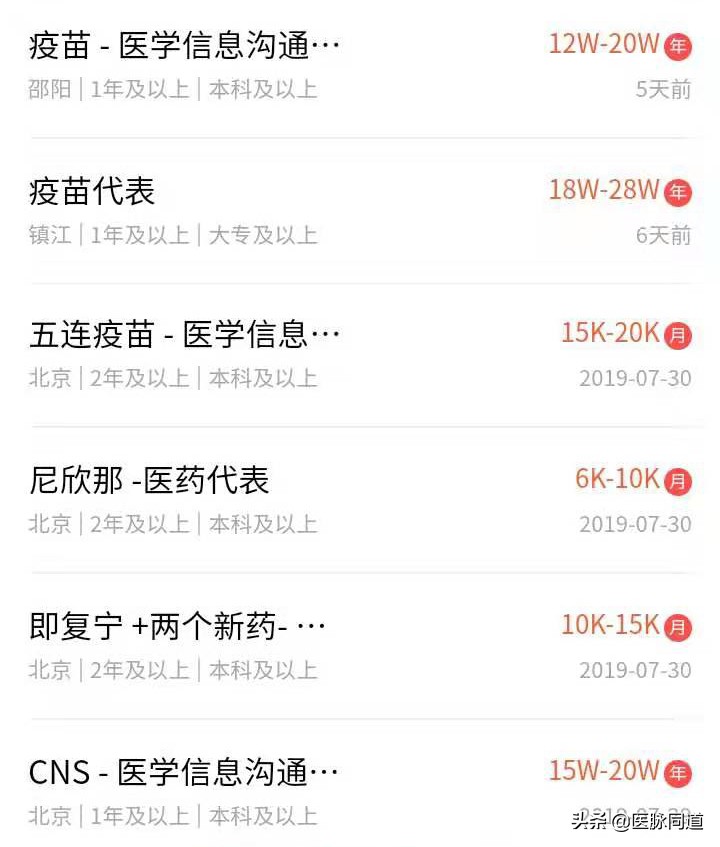Select the 邵阳 location label
720x847 pixels.
(46, 89)
